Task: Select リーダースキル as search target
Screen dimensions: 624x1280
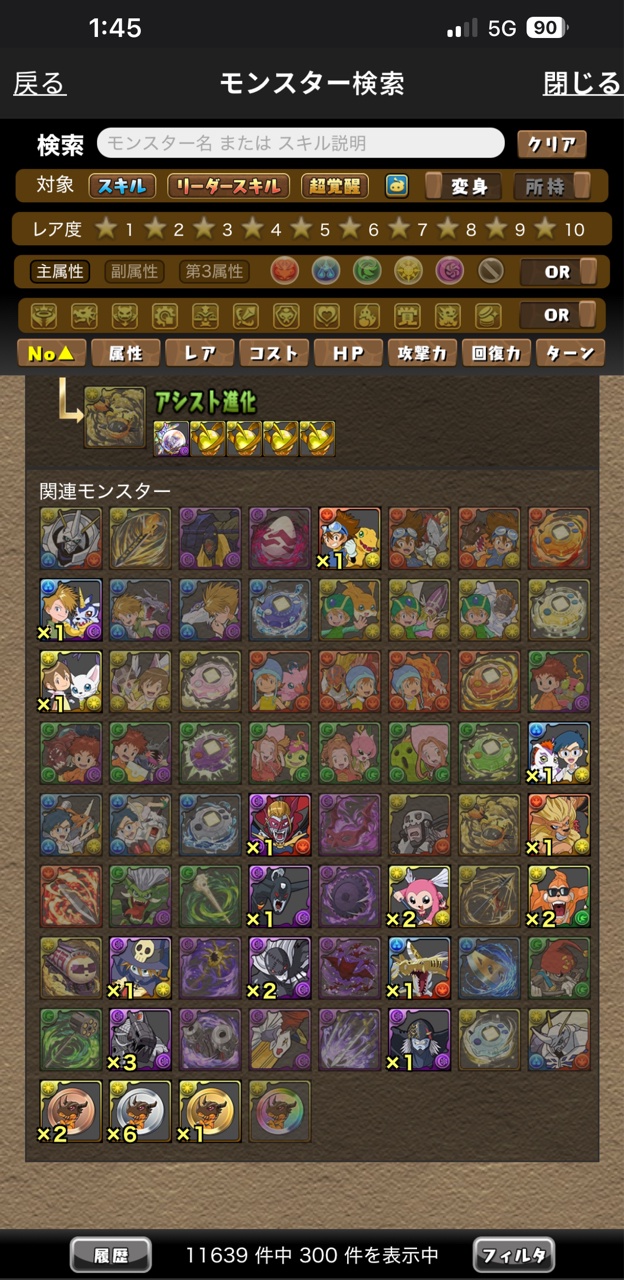Action: (228, 186)
